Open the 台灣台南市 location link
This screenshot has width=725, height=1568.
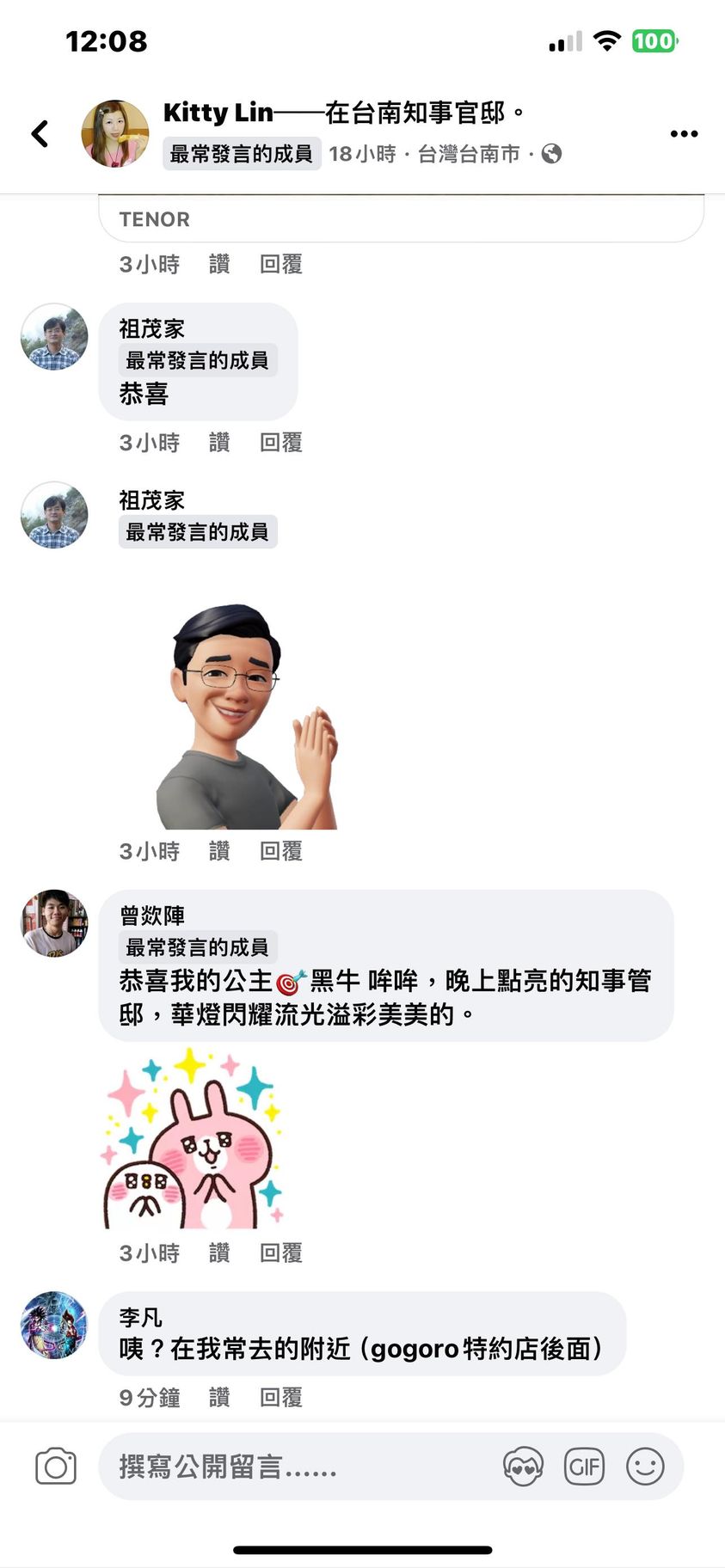[469, 154]
